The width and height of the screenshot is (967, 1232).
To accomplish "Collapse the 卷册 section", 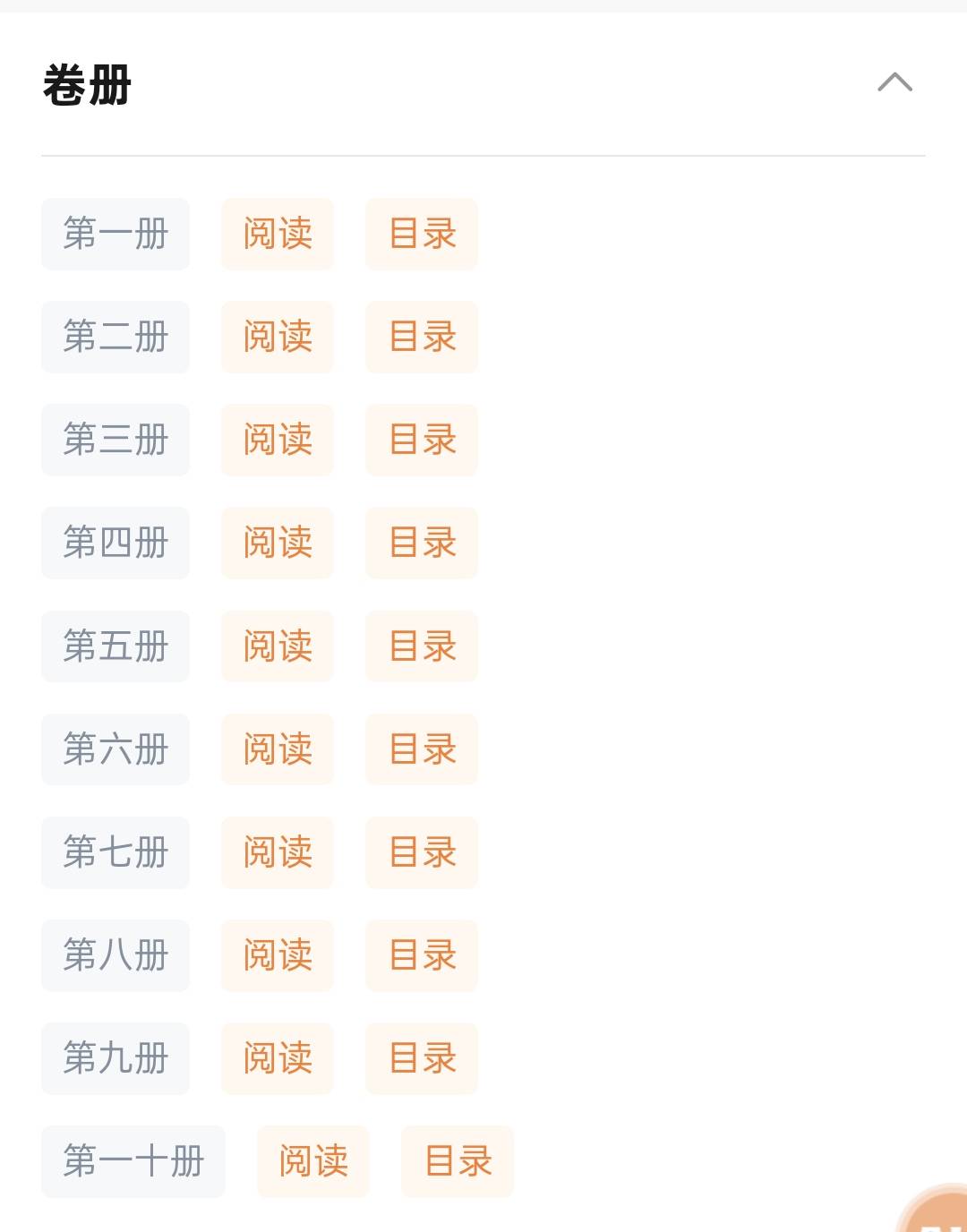I will [x=894, y=83].
